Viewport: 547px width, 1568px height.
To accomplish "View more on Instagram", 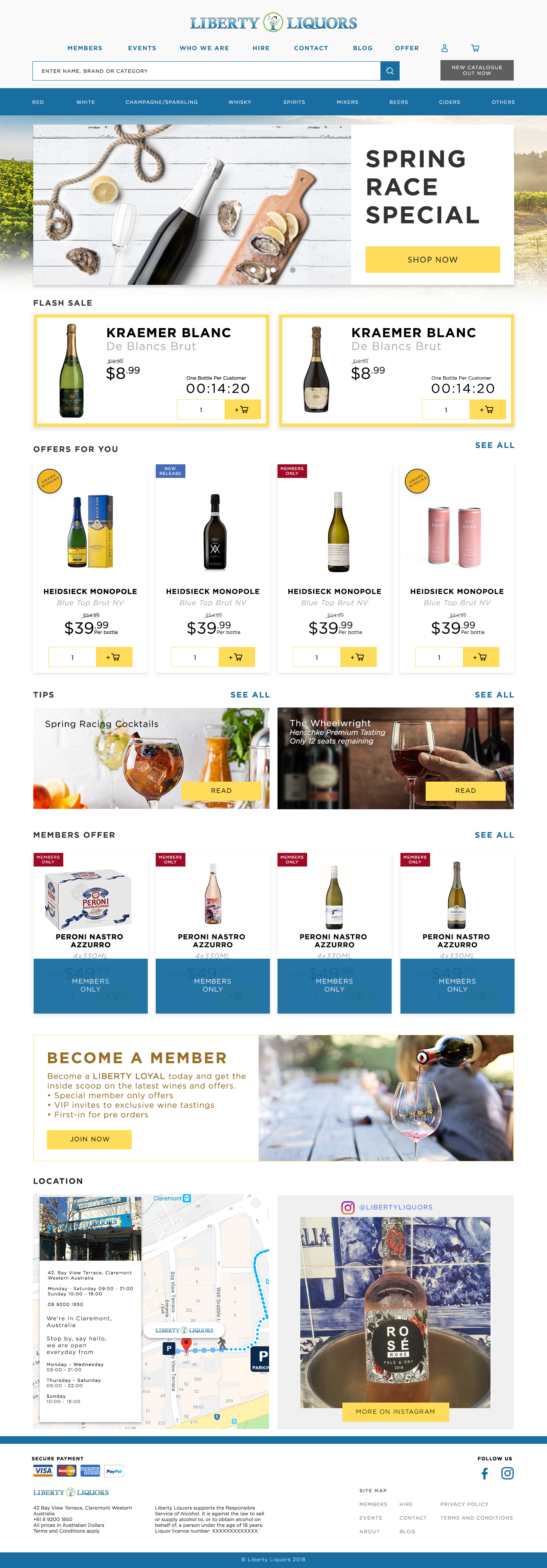I will [396, 1412].
